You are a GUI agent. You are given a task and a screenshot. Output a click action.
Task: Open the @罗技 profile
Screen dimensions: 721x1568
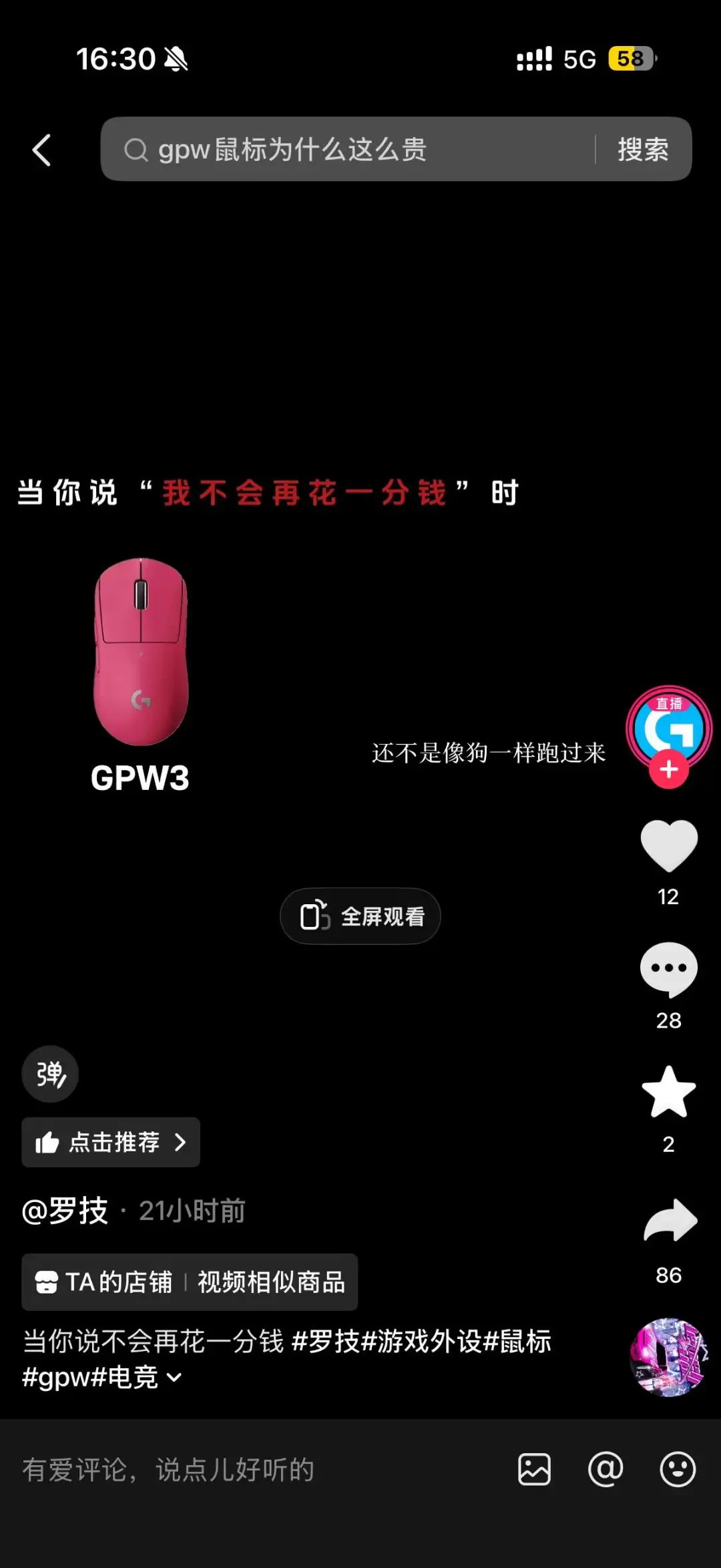[x=65, y=1211]
